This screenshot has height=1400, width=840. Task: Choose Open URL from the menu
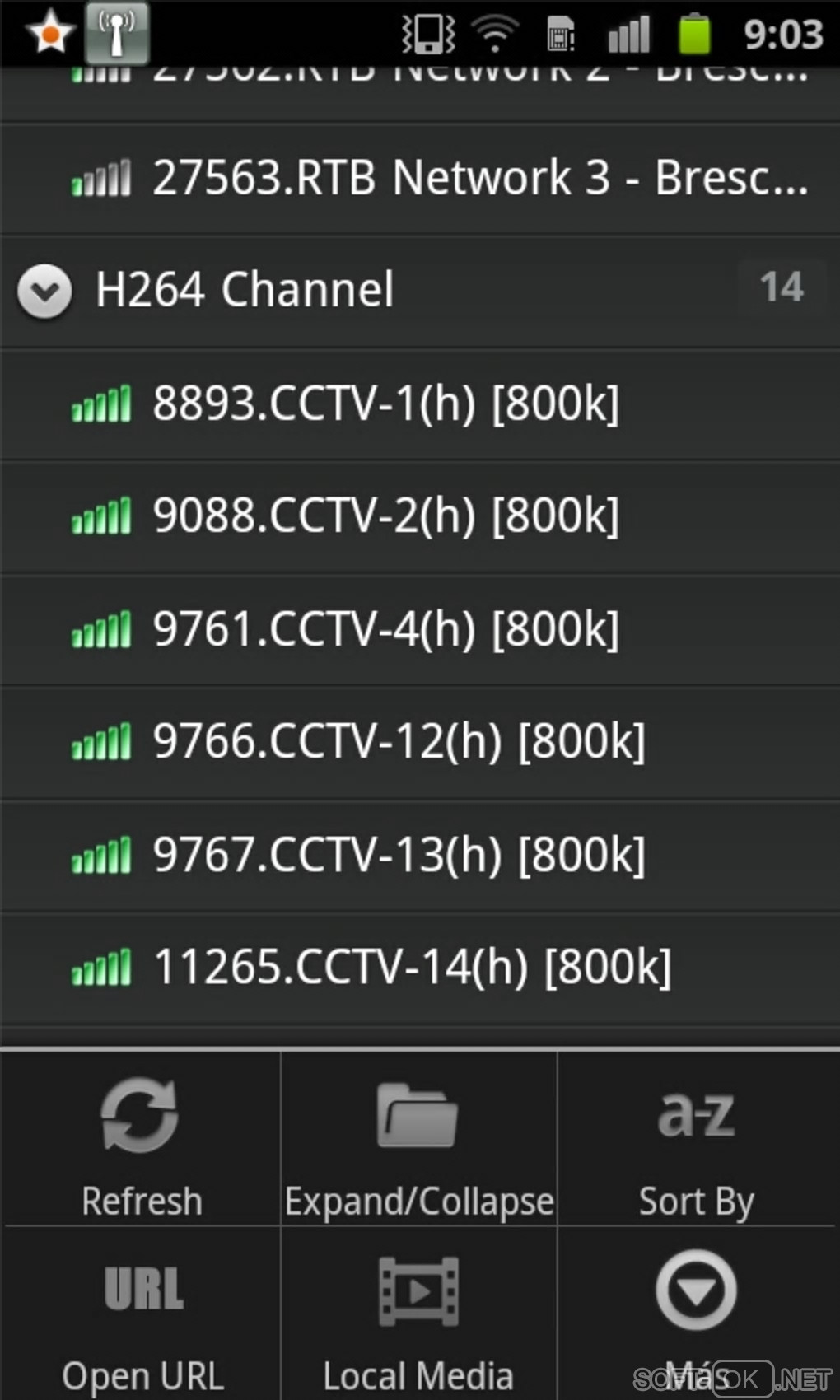tap(142, 1318)
